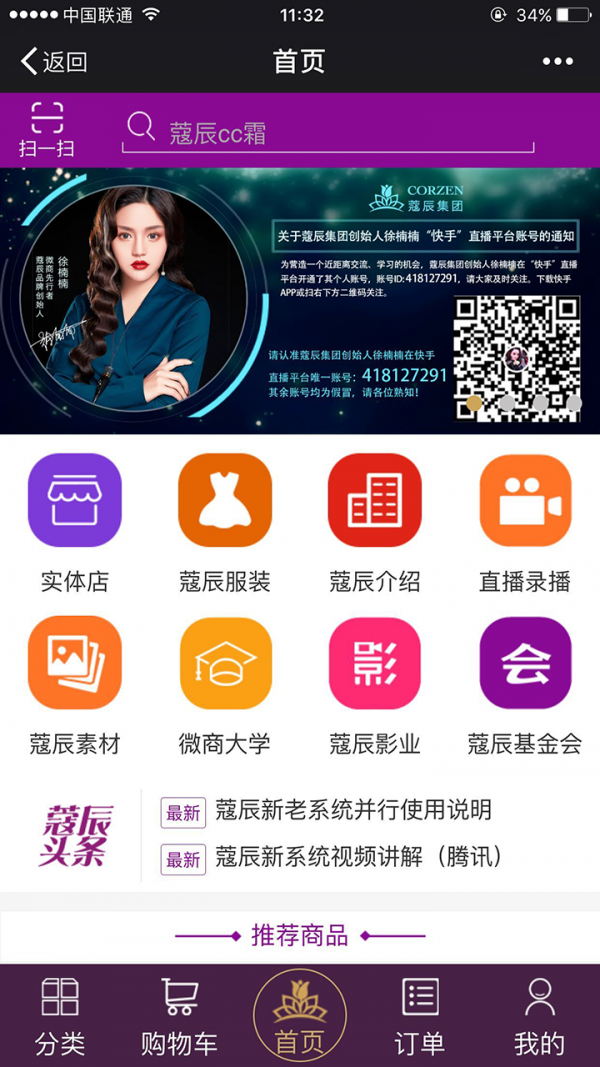Read 蔻辰新系统视频讲解（腾讯） headline
The width and height of the screenshot is (600, 1067).
[x=358, y=857]
